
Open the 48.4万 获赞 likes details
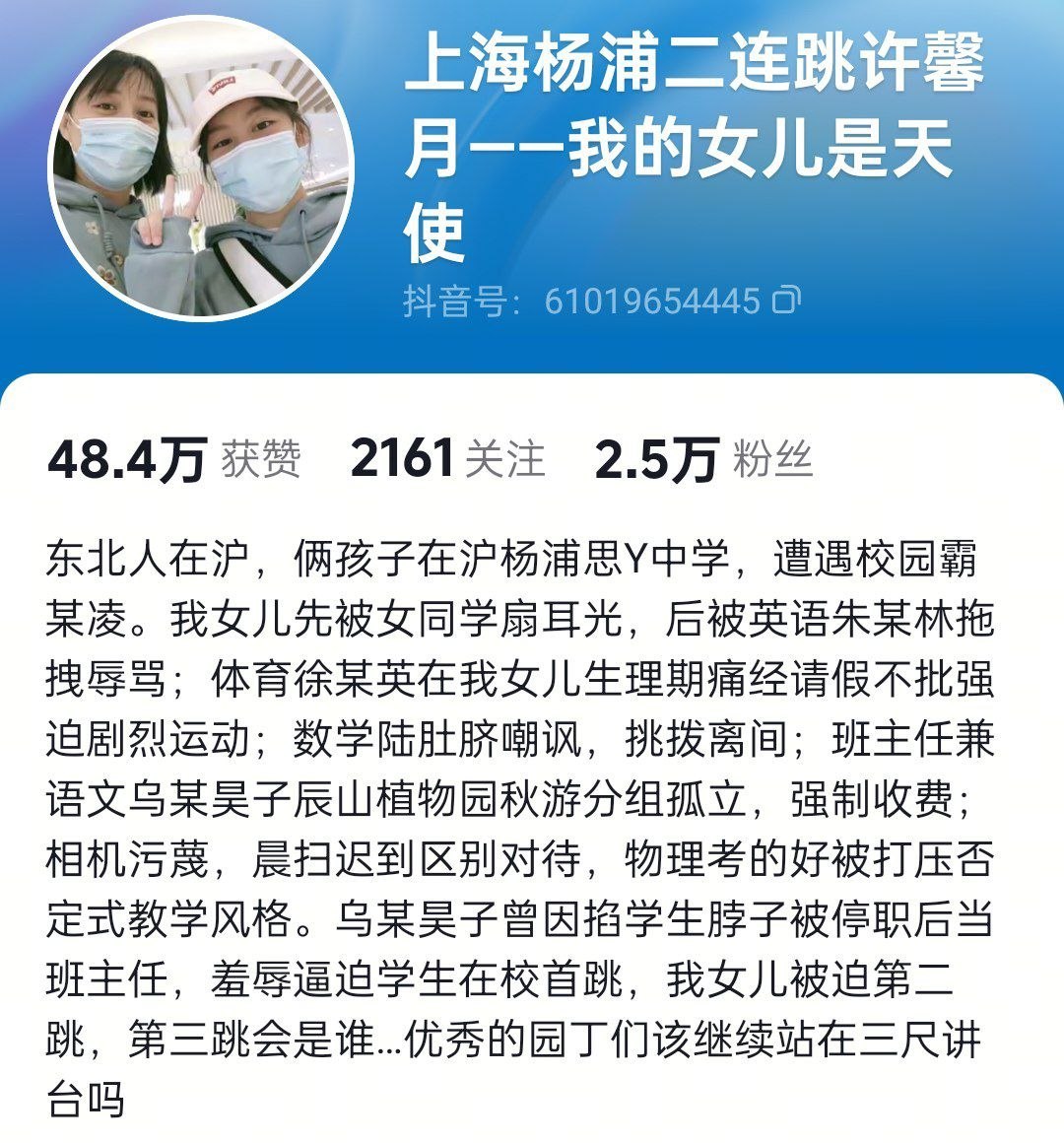(x=173, y=459)
